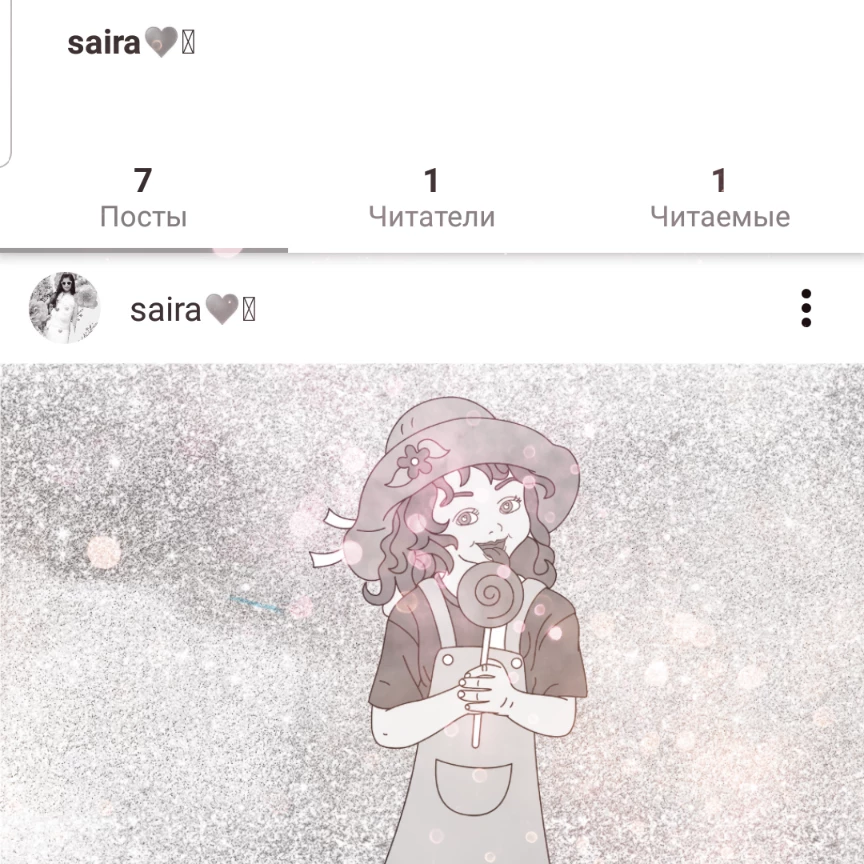Switch to the Посты tab

point(143,198)
